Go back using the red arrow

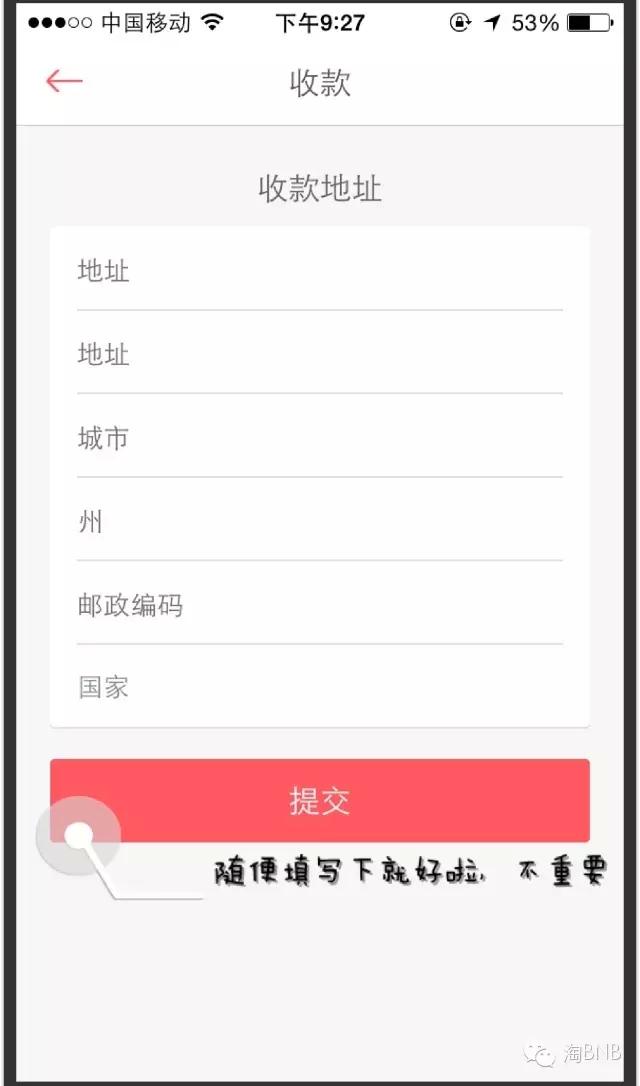click(64, 81)
